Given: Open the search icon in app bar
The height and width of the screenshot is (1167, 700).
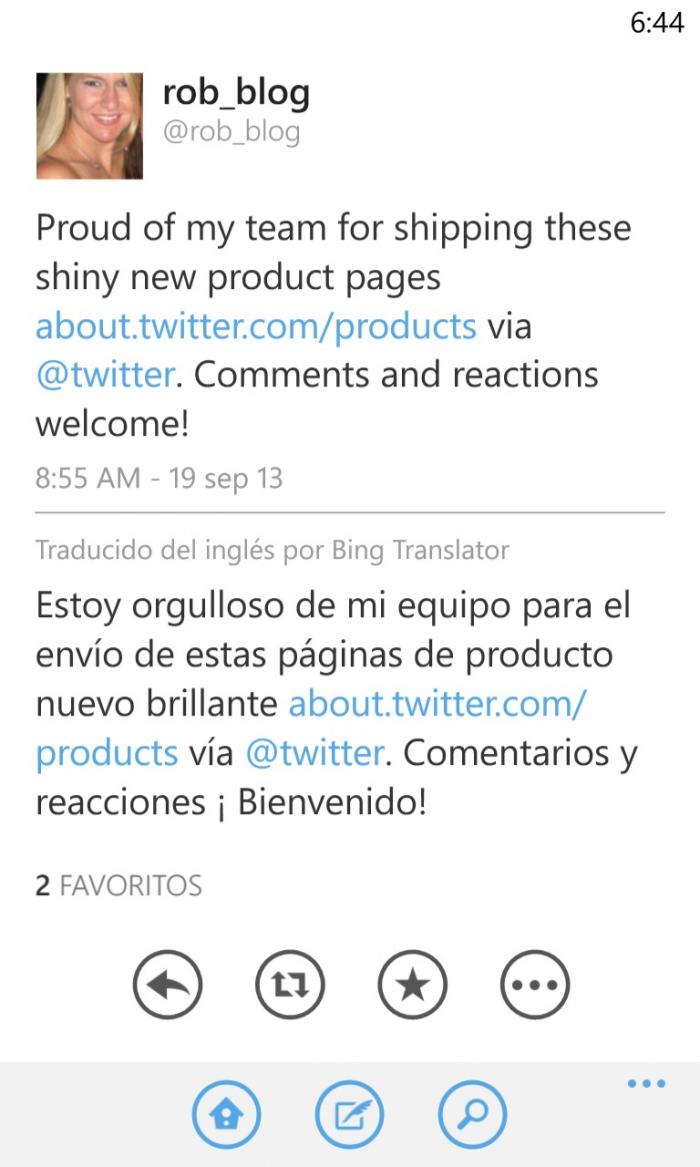Looking at the screenshot, I should click(472, 1114).
